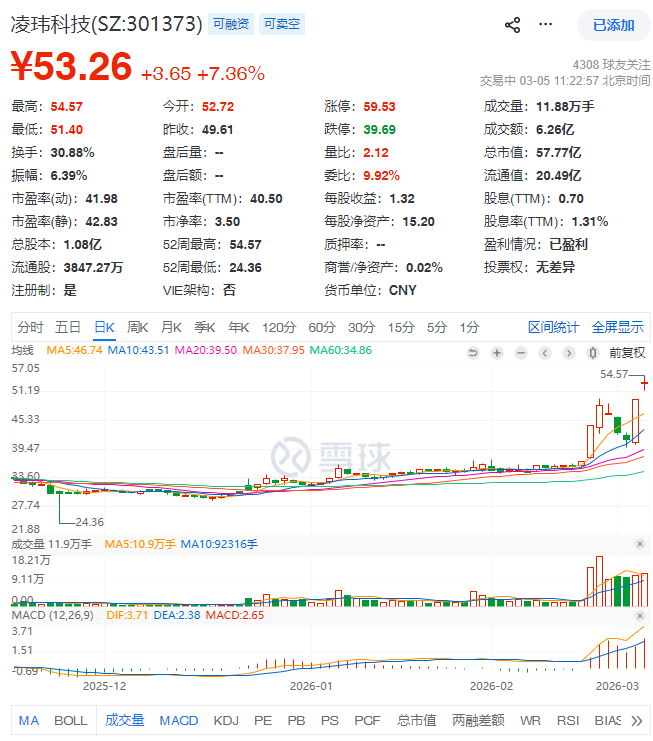Switch to the 分时 chart tab

31,327
